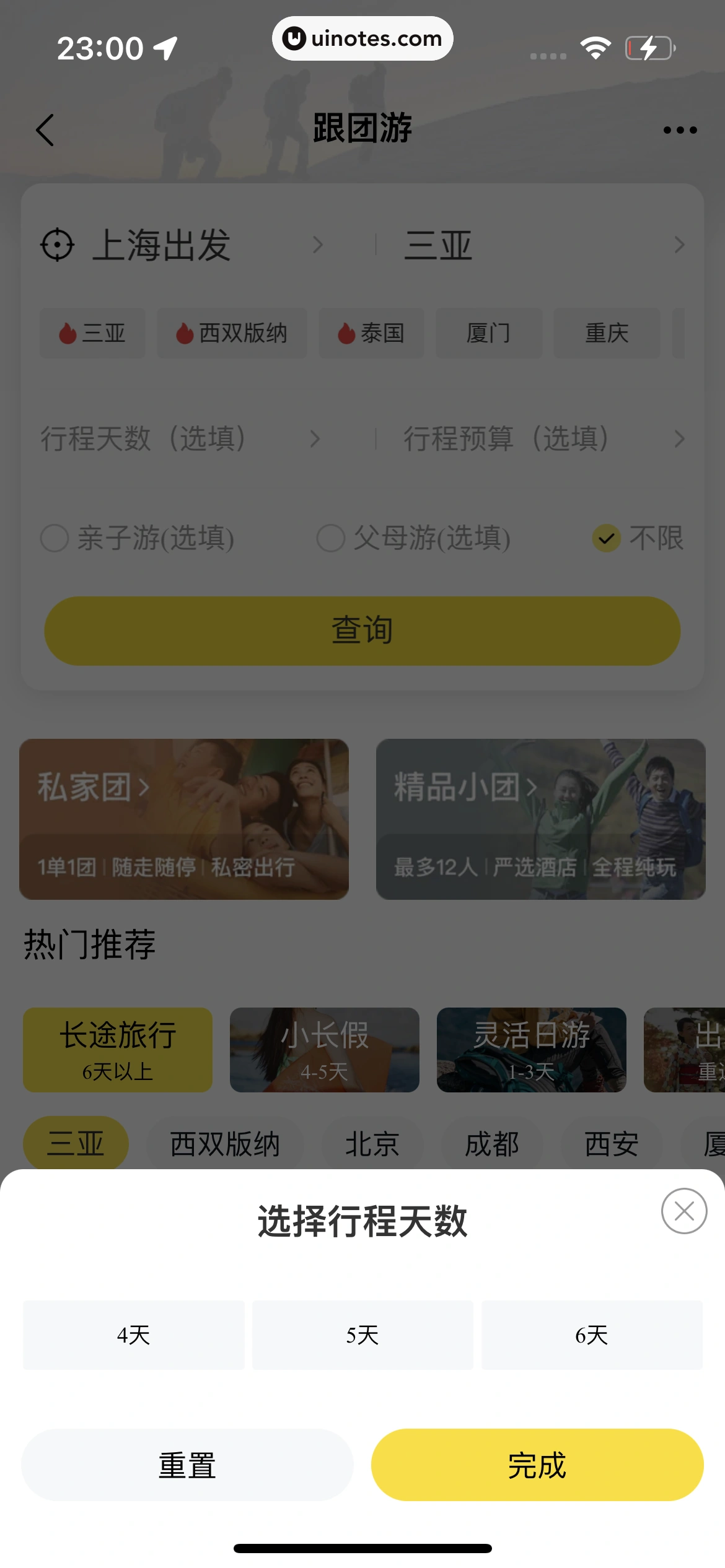Close the 选择行程天数 sheet
The width and height of the screenshot is (725, 1568).
(683, 1211)
